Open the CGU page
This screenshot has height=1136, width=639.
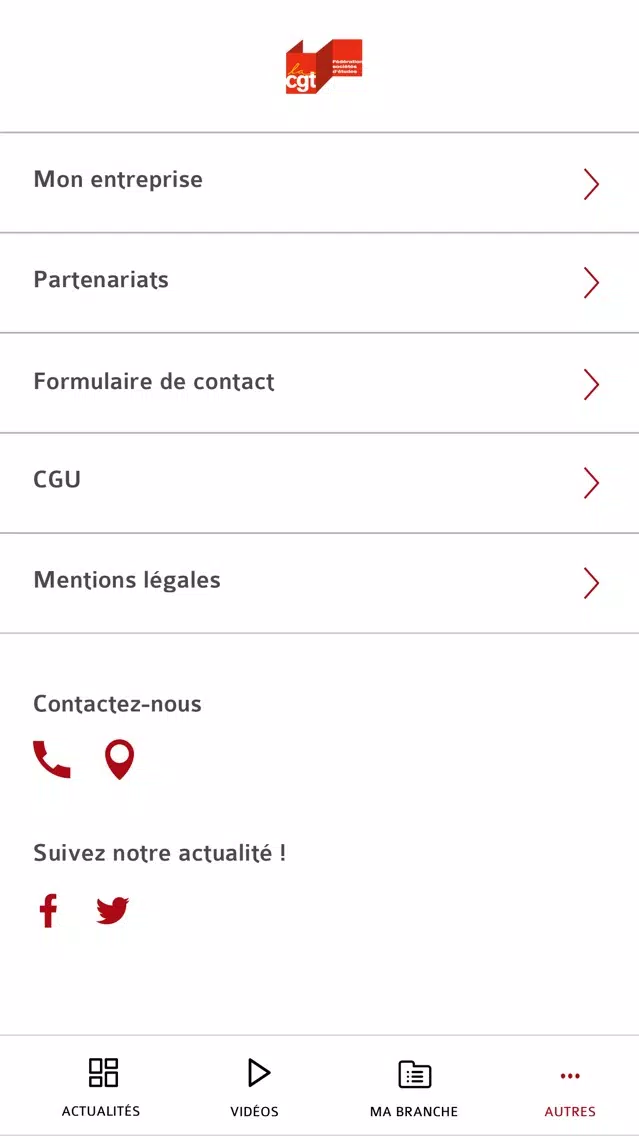click(320, 483)
